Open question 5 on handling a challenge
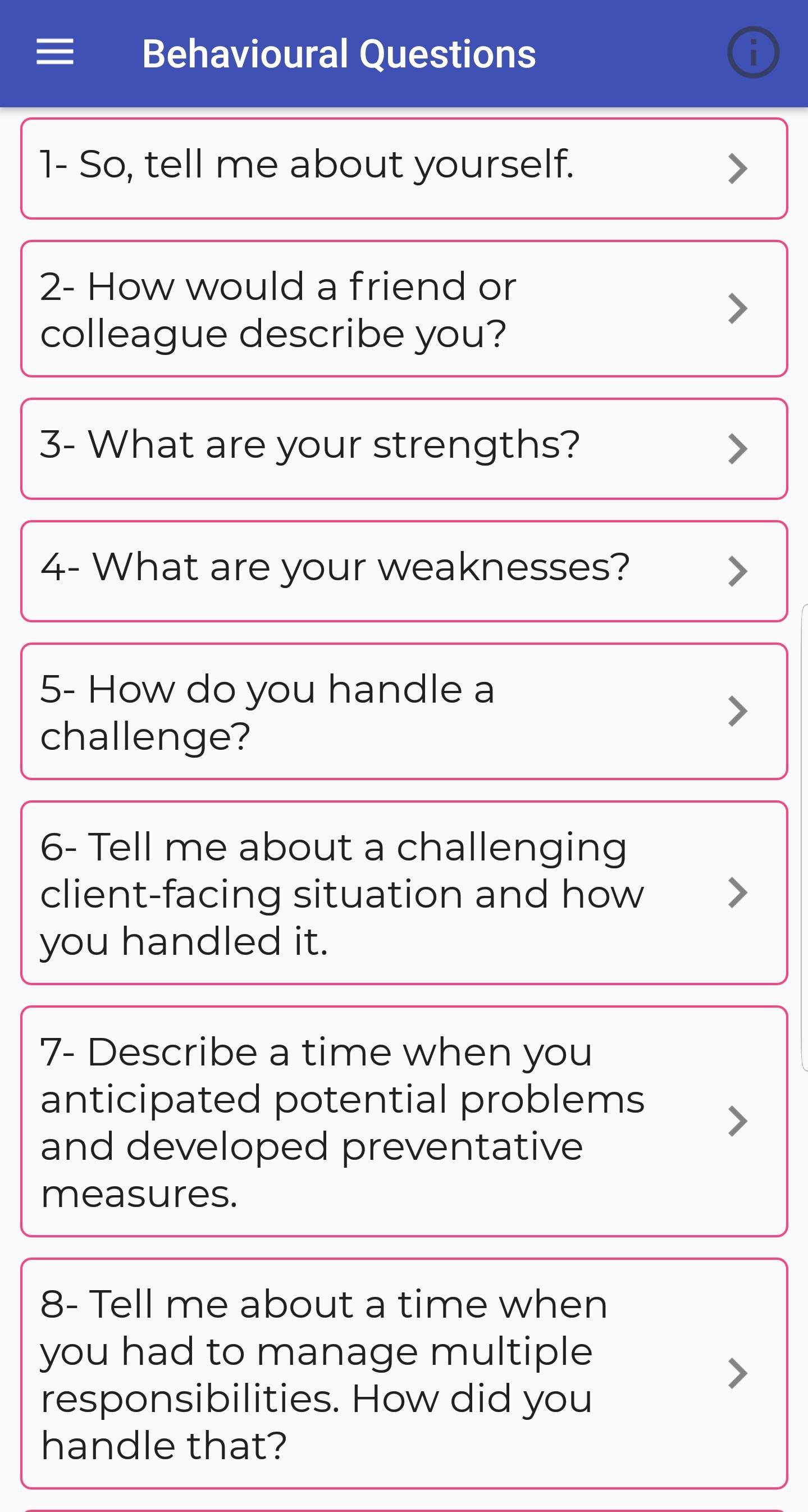The height and width of the screenshot is (1512, 808). [404, 712]
